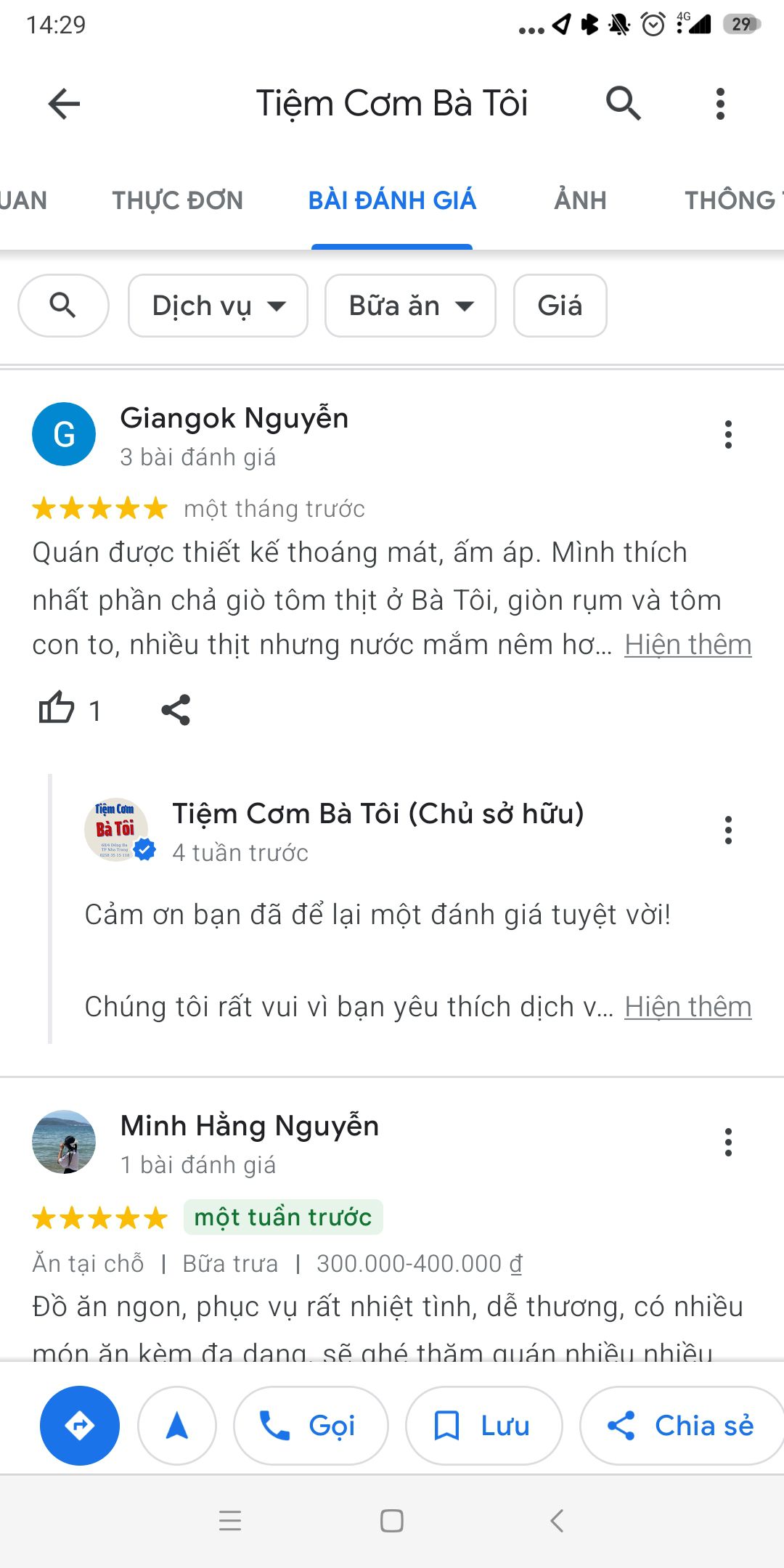This screenshot has height=1568, width=784.
Task: Go back using the top arrow
Action: click(x=64, y=104)
